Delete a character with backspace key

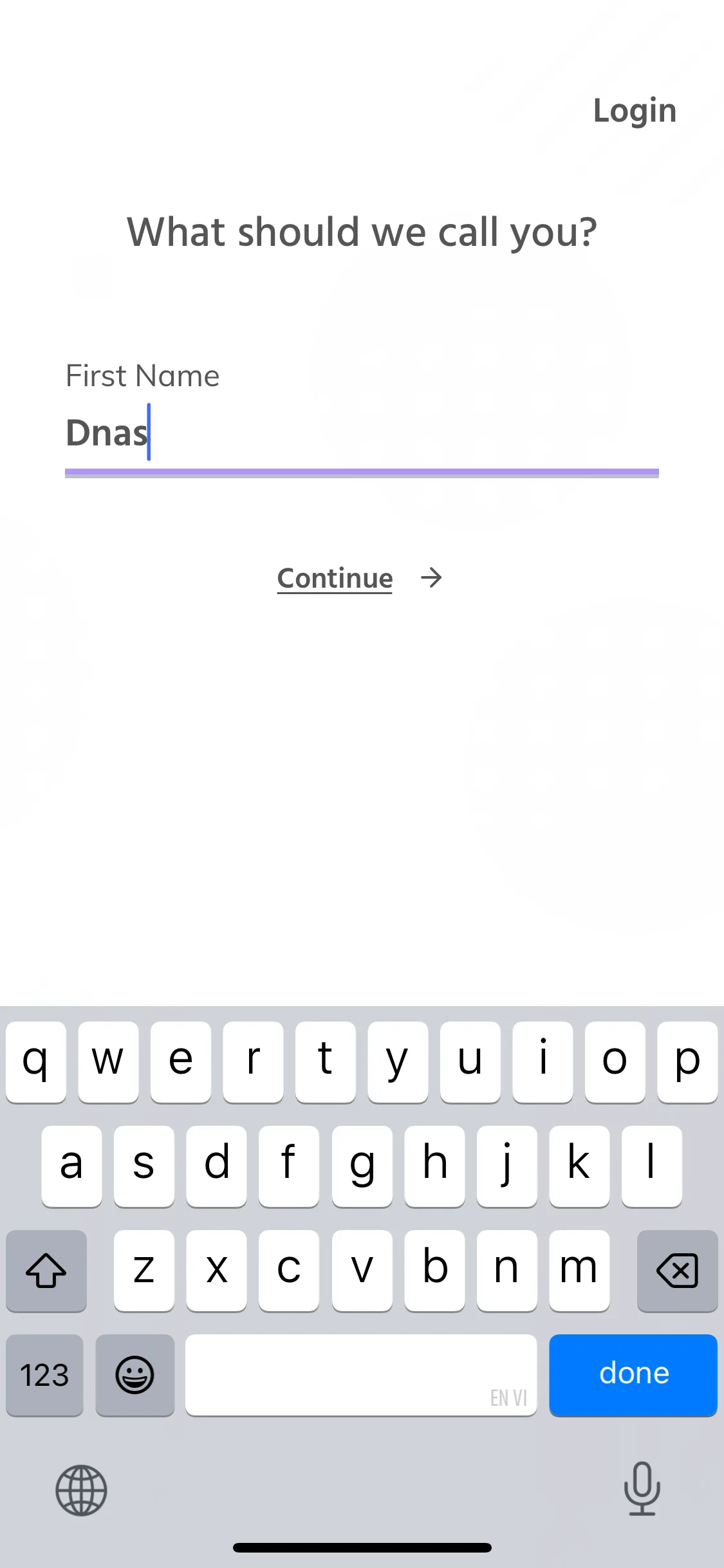coord(677,1270)
